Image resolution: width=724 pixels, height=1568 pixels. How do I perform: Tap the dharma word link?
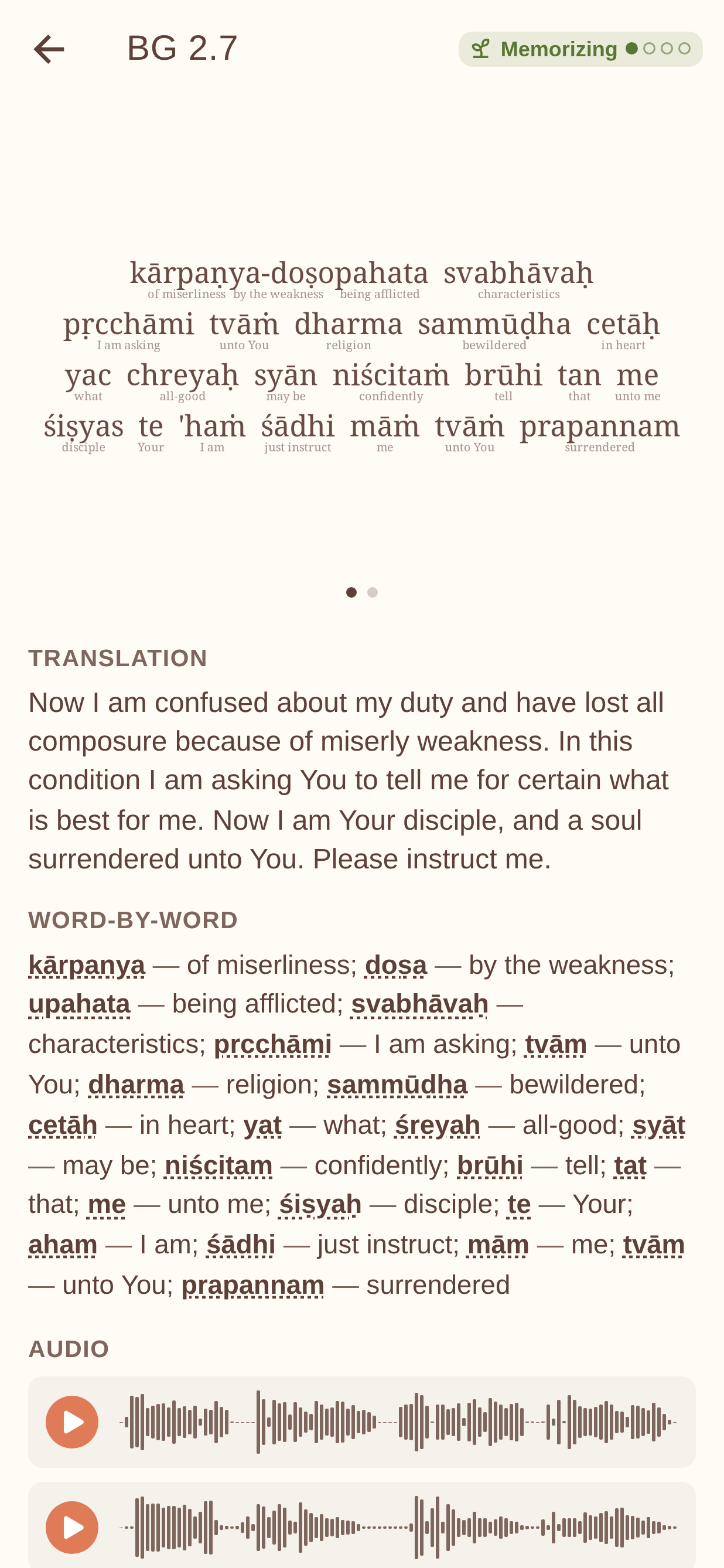(136, 1085)
